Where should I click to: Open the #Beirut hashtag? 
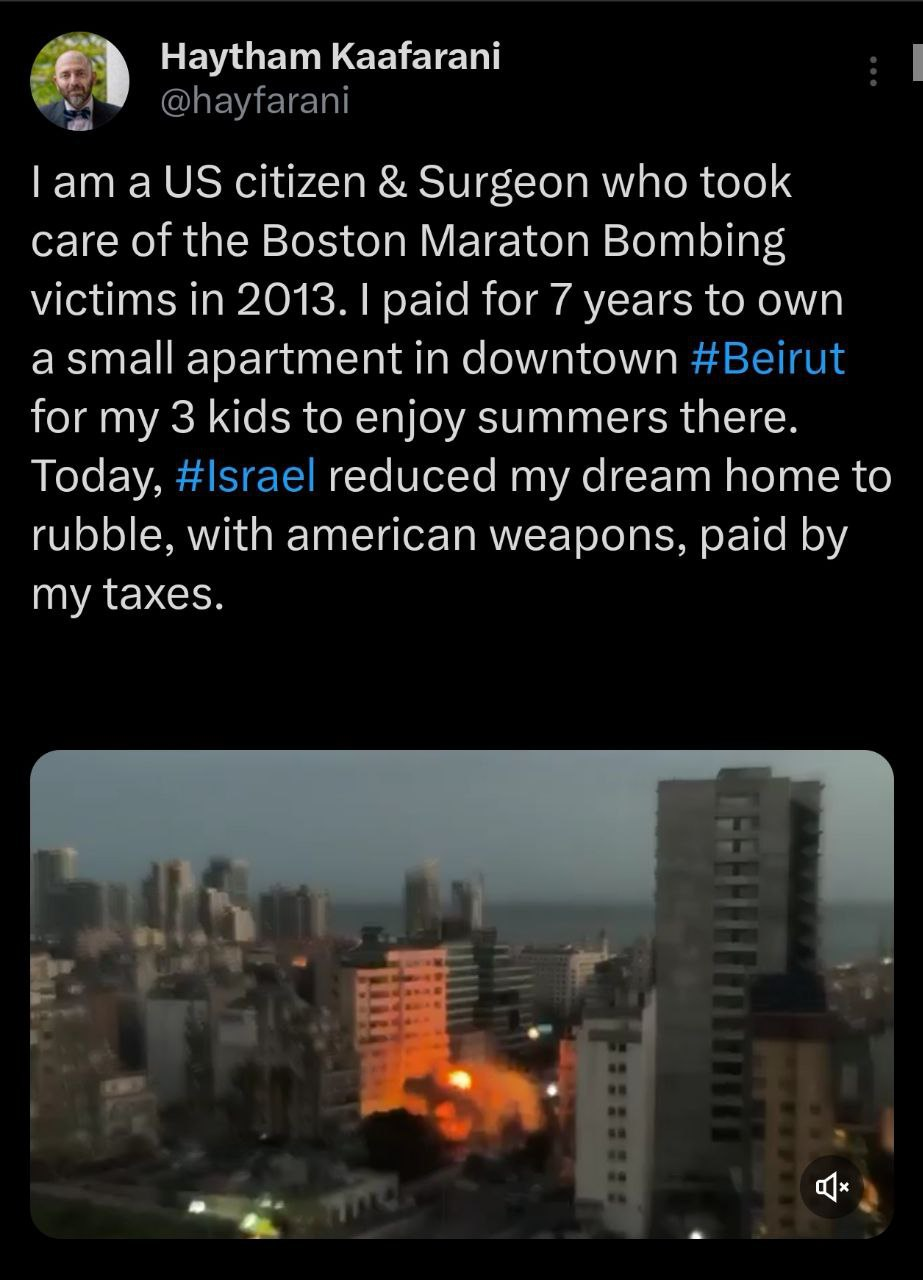point(767,358)
